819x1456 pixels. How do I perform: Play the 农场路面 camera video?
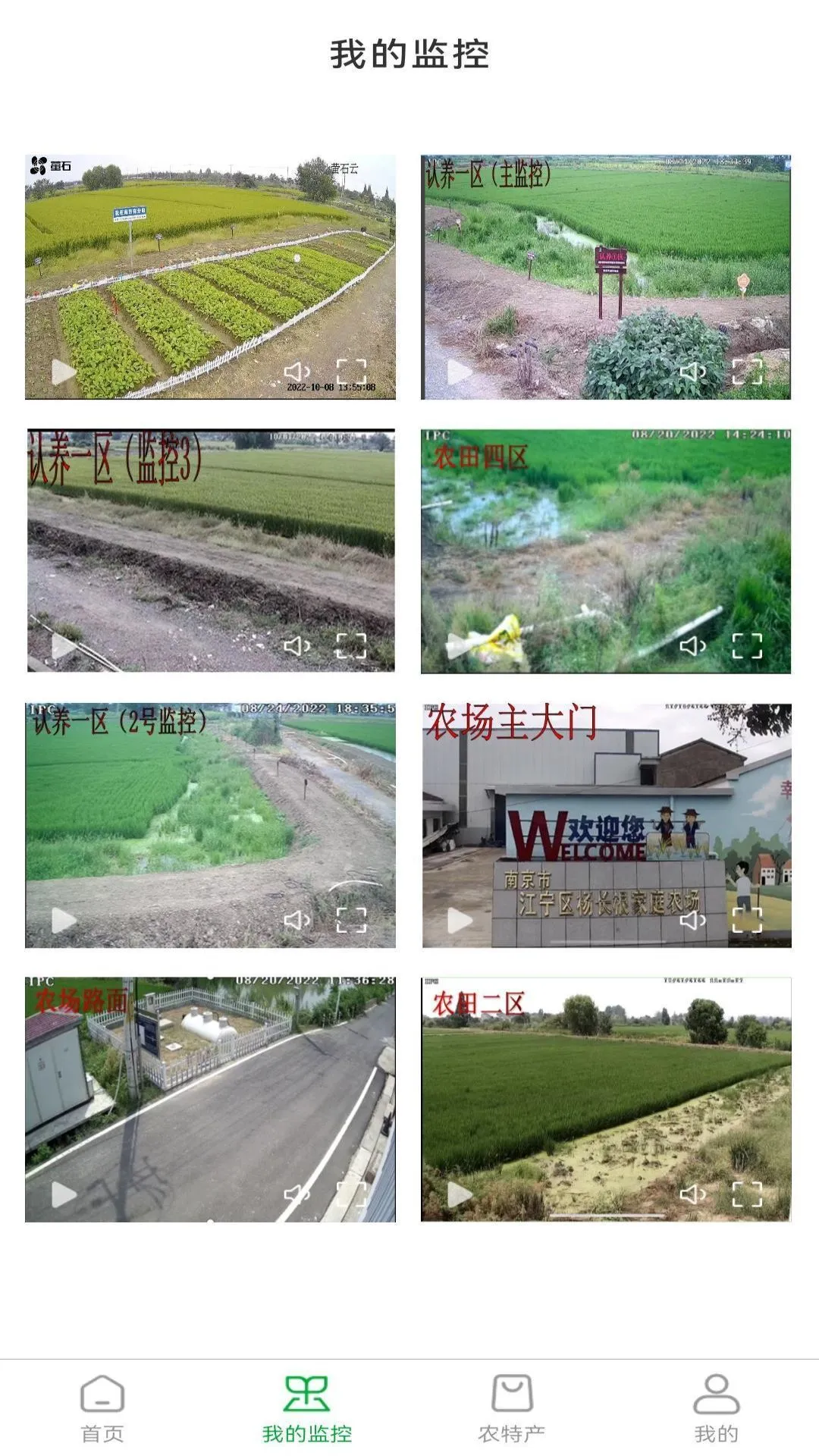tap(64, 1195)
